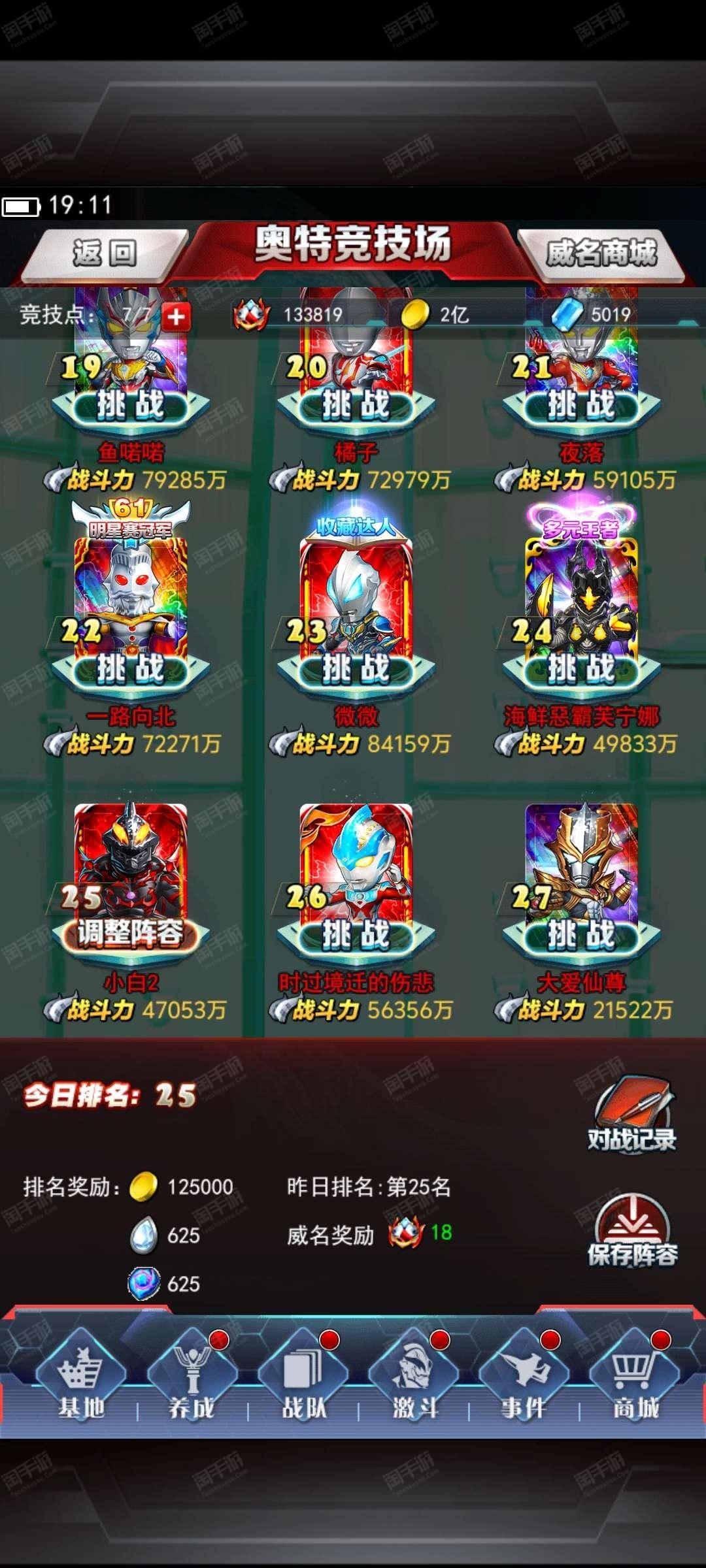Switch to the 基地 tab

[x=81, y=1375]
